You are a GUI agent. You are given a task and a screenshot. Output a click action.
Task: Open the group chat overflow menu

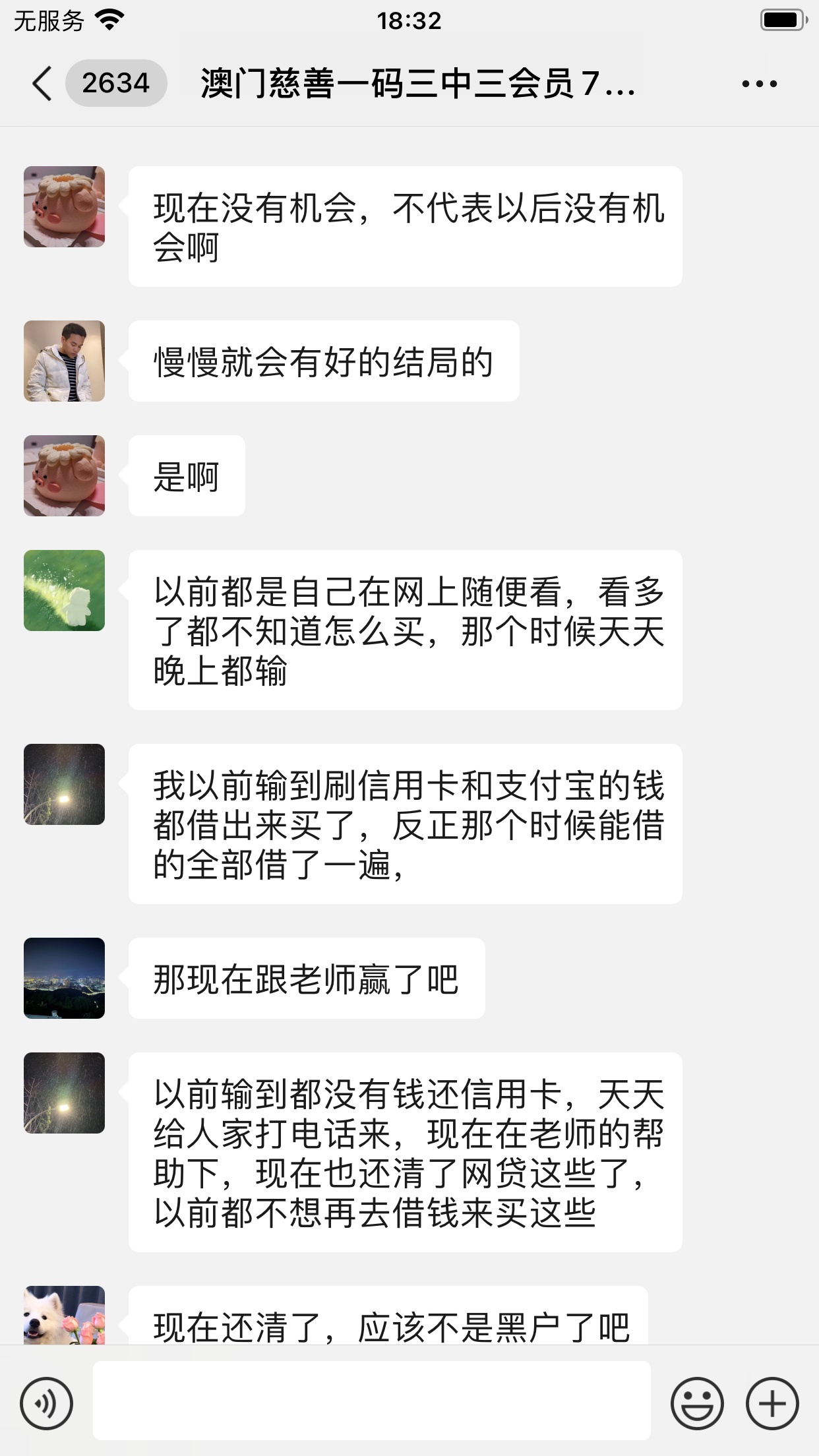tap(759, 84)
